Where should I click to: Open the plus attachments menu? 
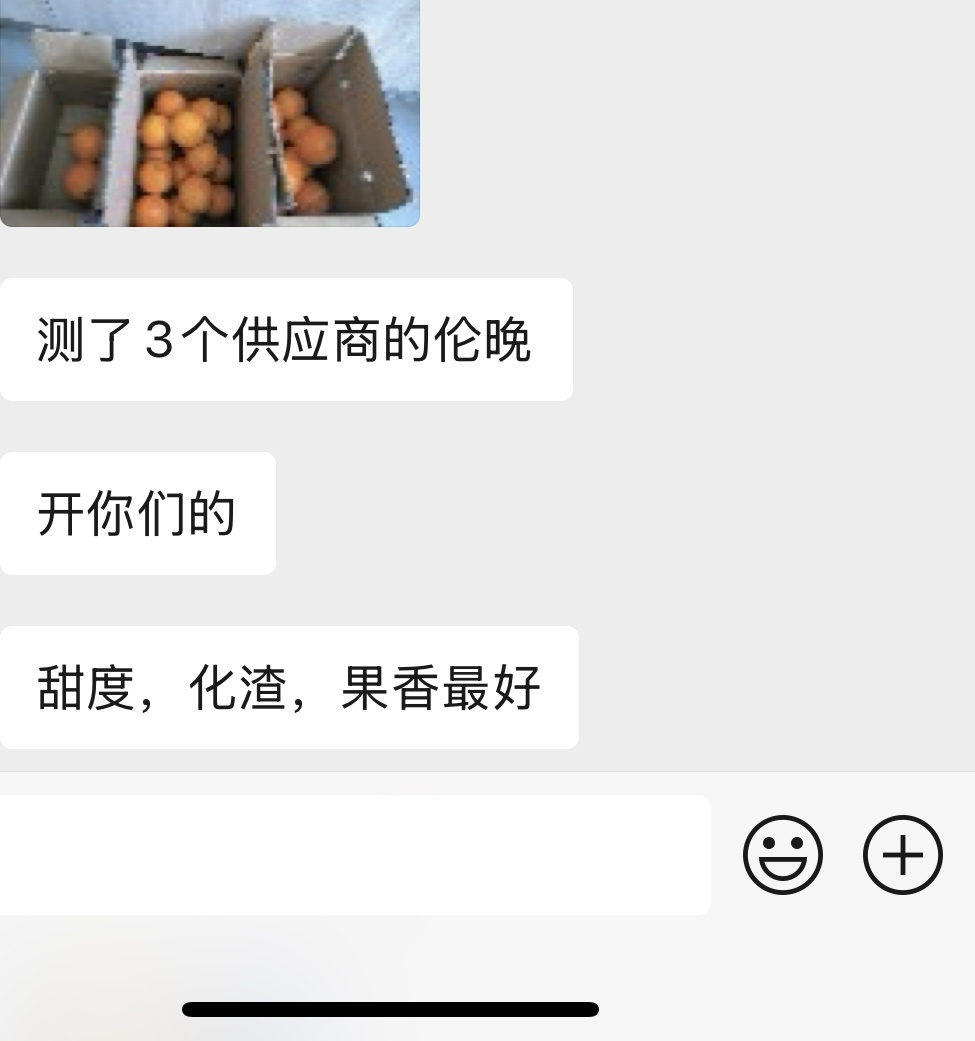pos(902,855)
